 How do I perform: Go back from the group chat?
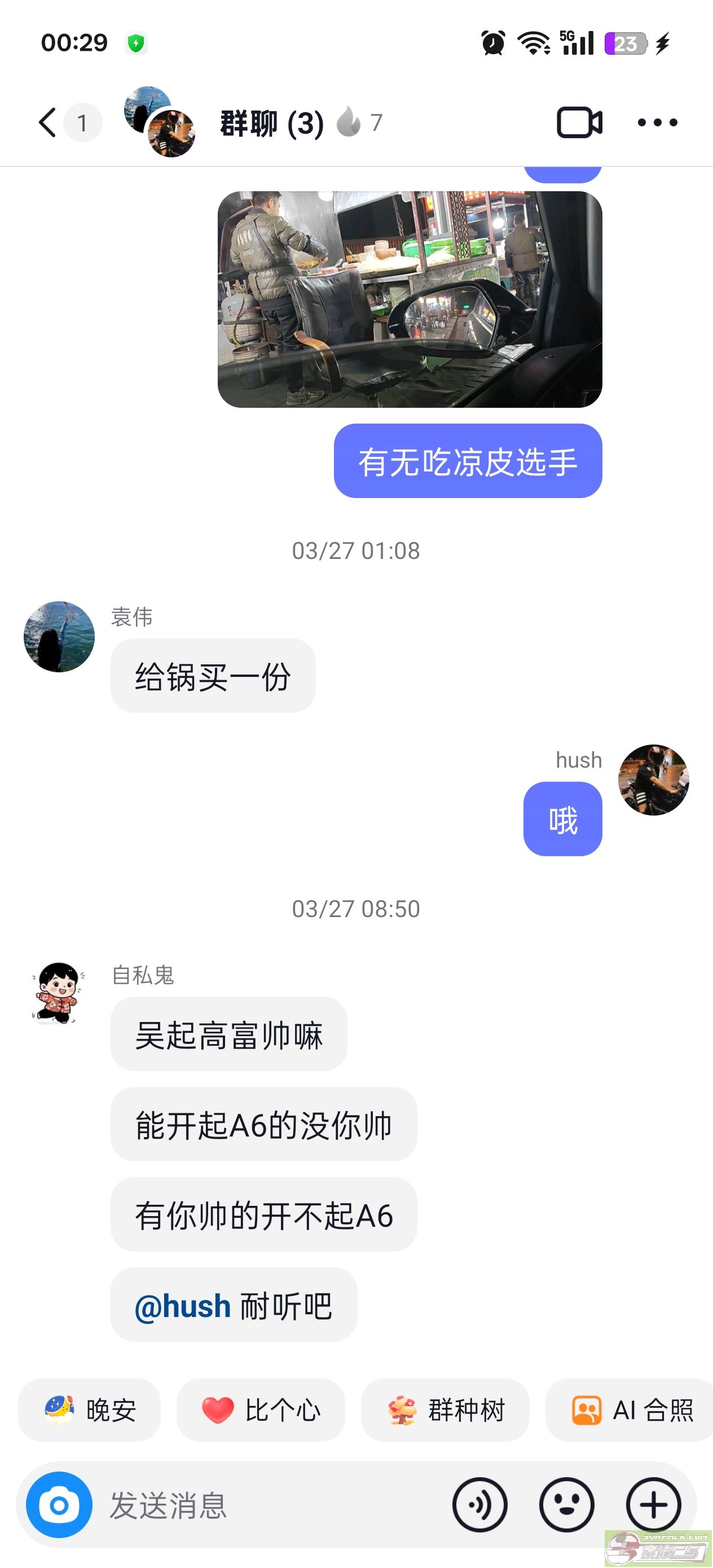coord(47,122)
